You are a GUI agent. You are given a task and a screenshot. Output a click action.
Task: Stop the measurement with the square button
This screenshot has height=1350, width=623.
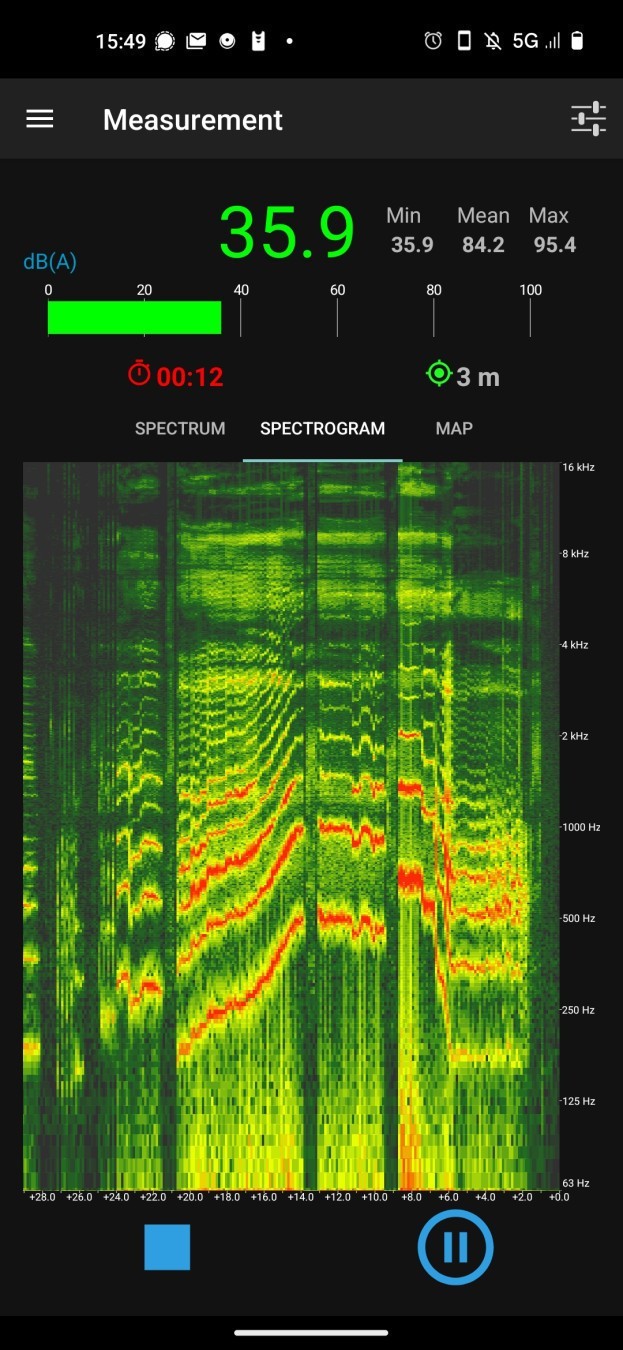point(167,1247)
